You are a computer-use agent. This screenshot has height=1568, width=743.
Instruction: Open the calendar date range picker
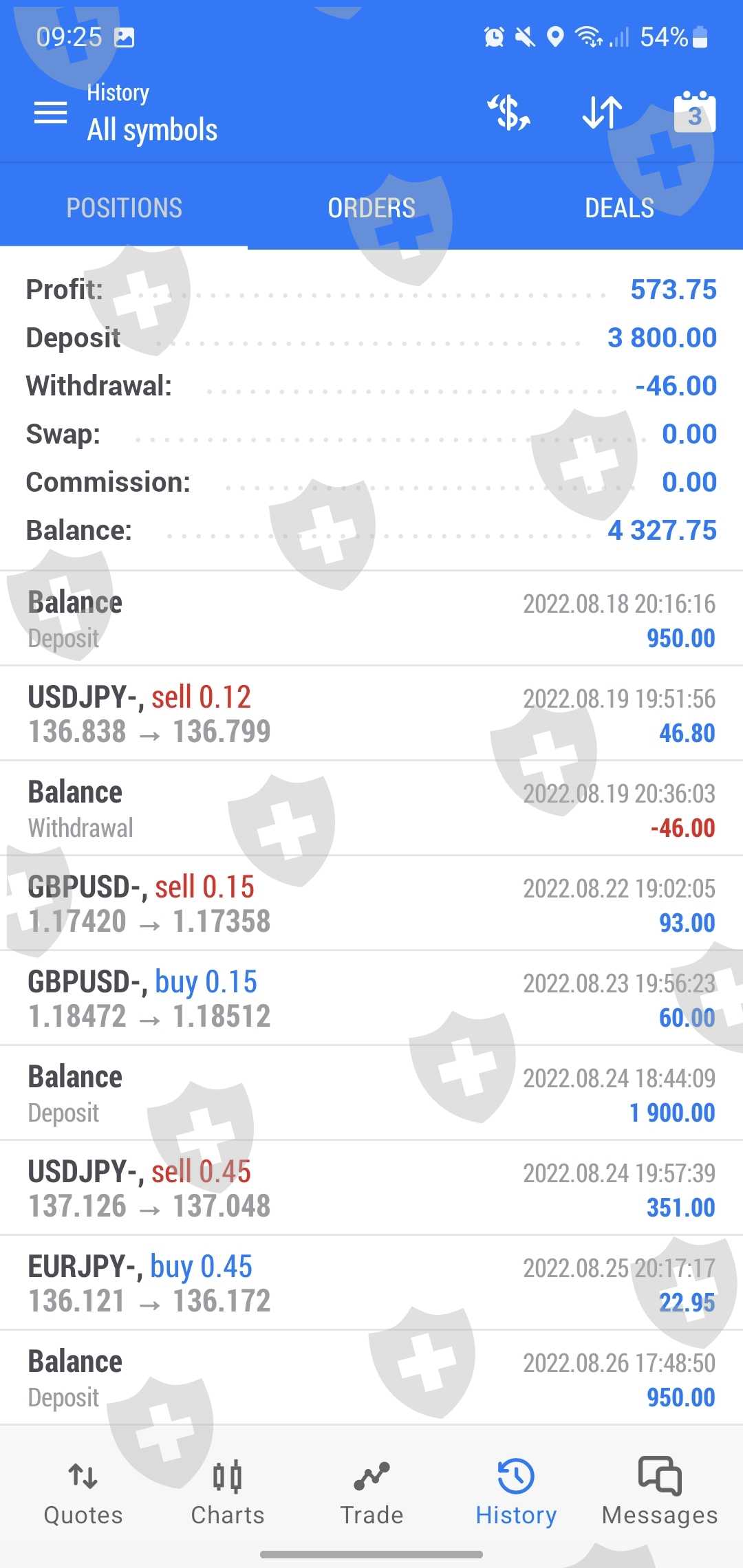pos(695,112)
